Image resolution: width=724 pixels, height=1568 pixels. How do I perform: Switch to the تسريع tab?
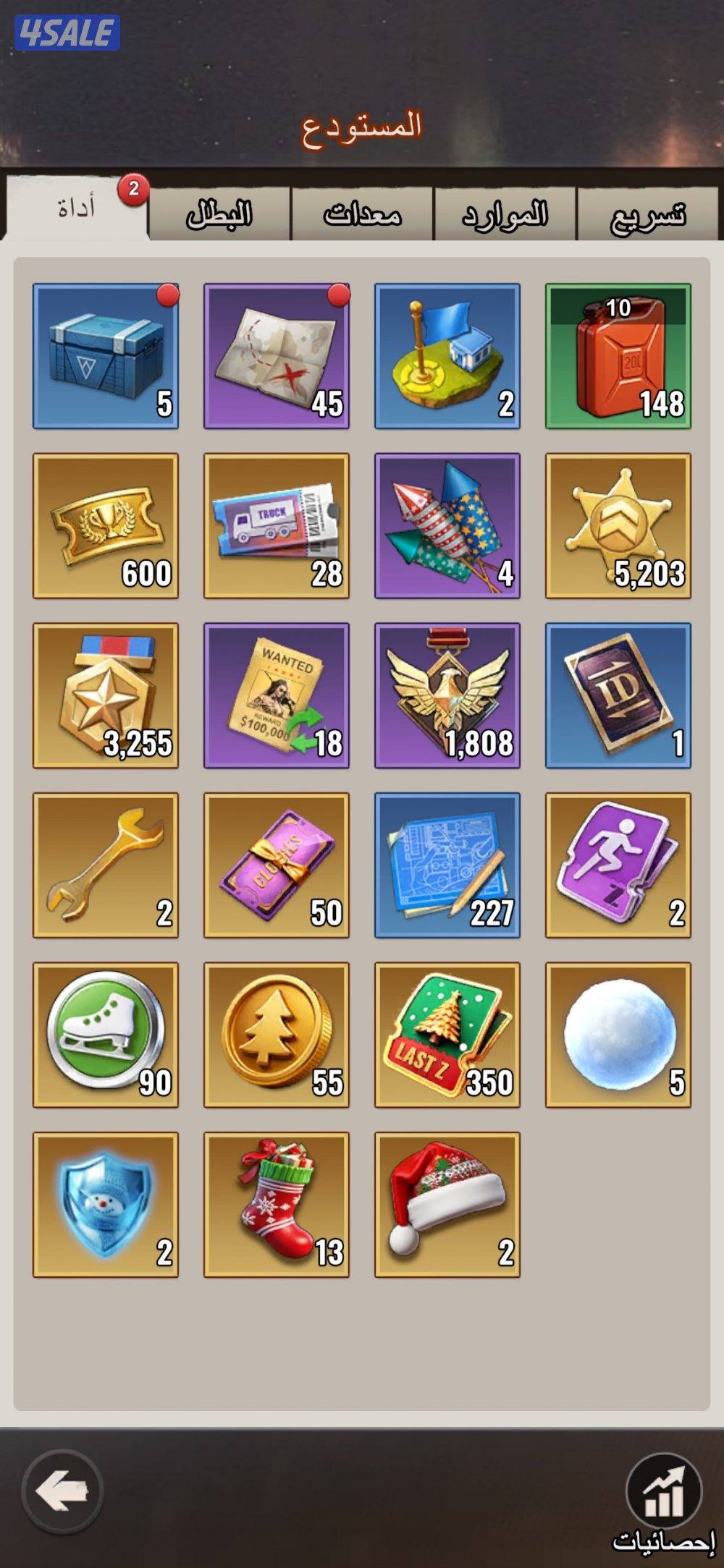point(649,214)
